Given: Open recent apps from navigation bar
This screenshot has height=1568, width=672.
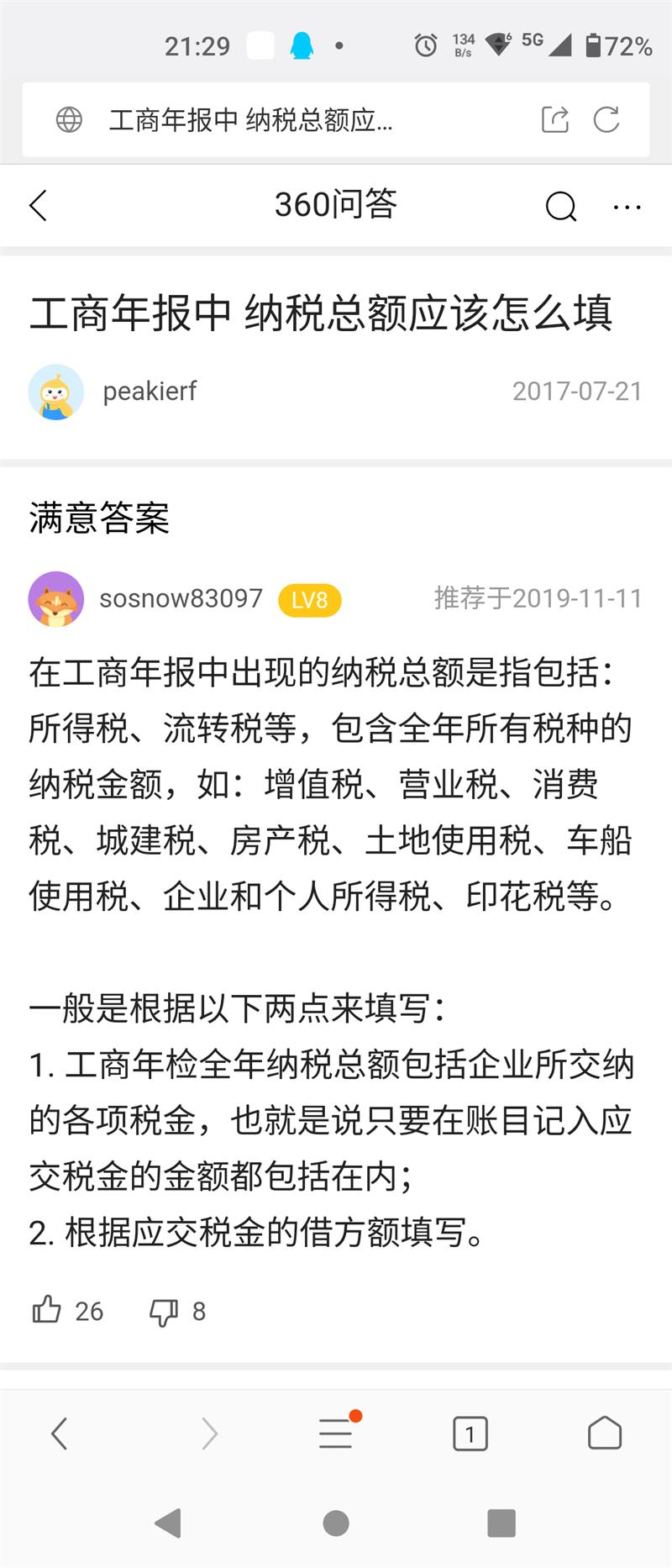Looking at the screenshot, I should pos(501,1523).
